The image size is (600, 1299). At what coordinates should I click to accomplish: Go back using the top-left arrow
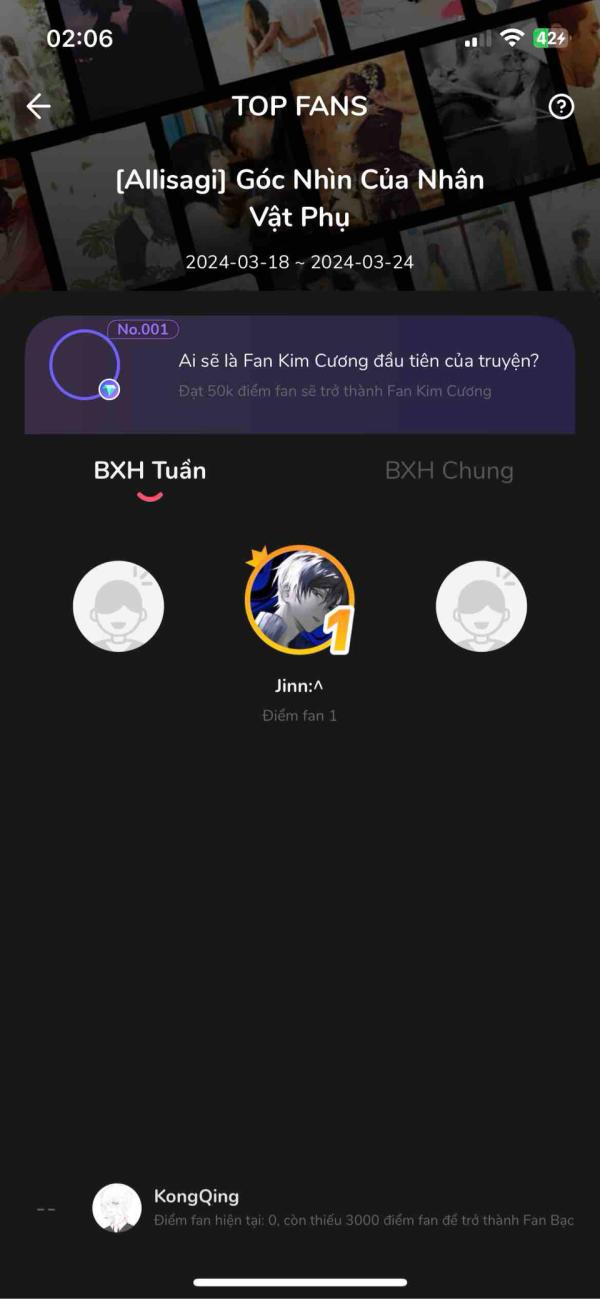[x=38, y=106]
